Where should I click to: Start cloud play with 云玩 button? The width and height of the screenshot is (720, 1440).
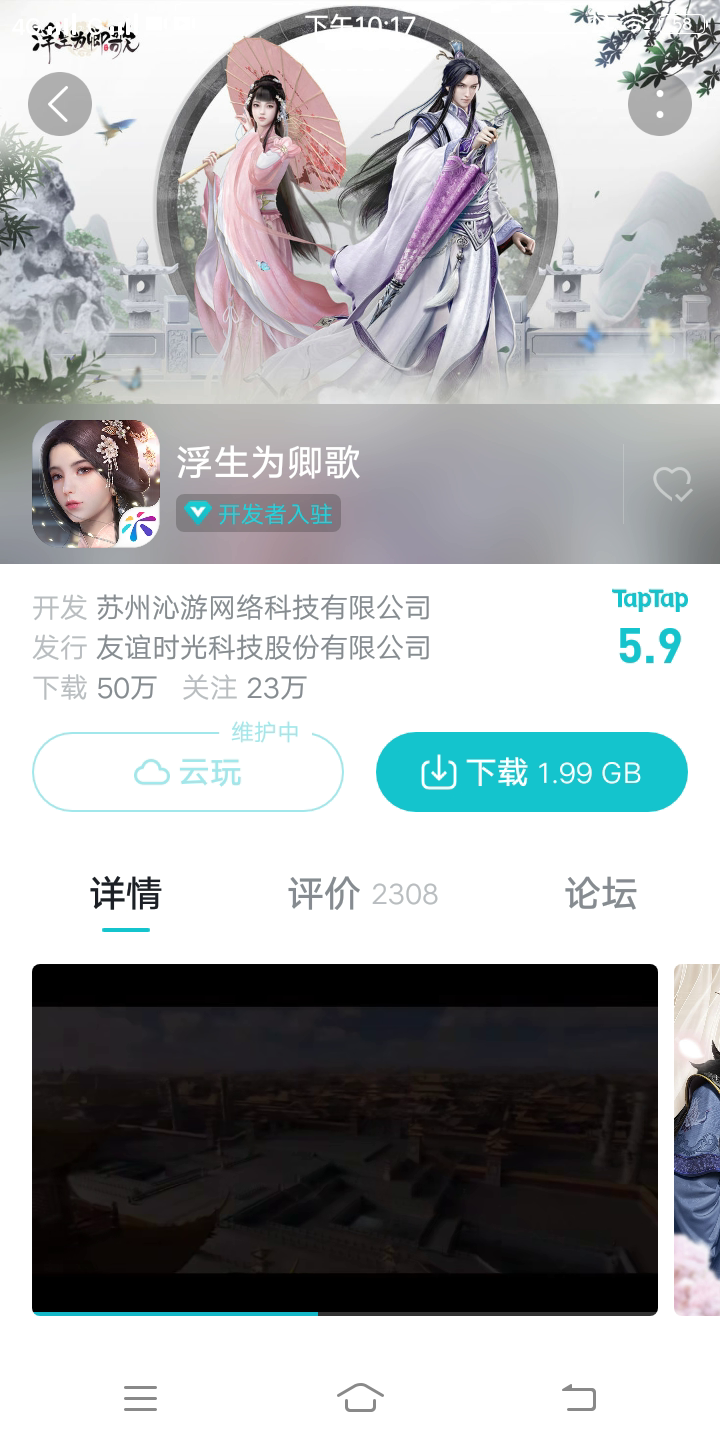click(x=188, y=773)
